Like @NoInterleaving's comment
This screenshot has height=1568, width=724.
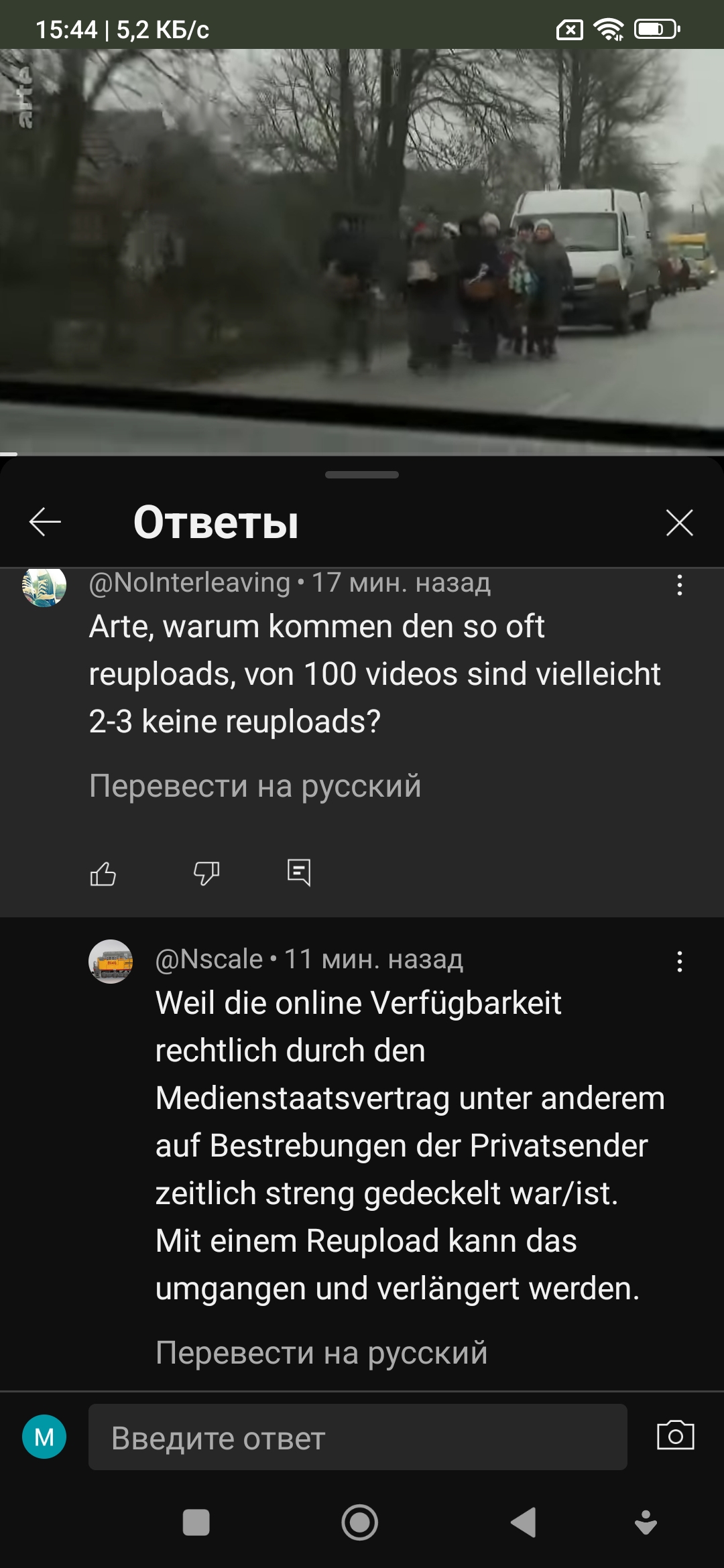coord(103,873)
